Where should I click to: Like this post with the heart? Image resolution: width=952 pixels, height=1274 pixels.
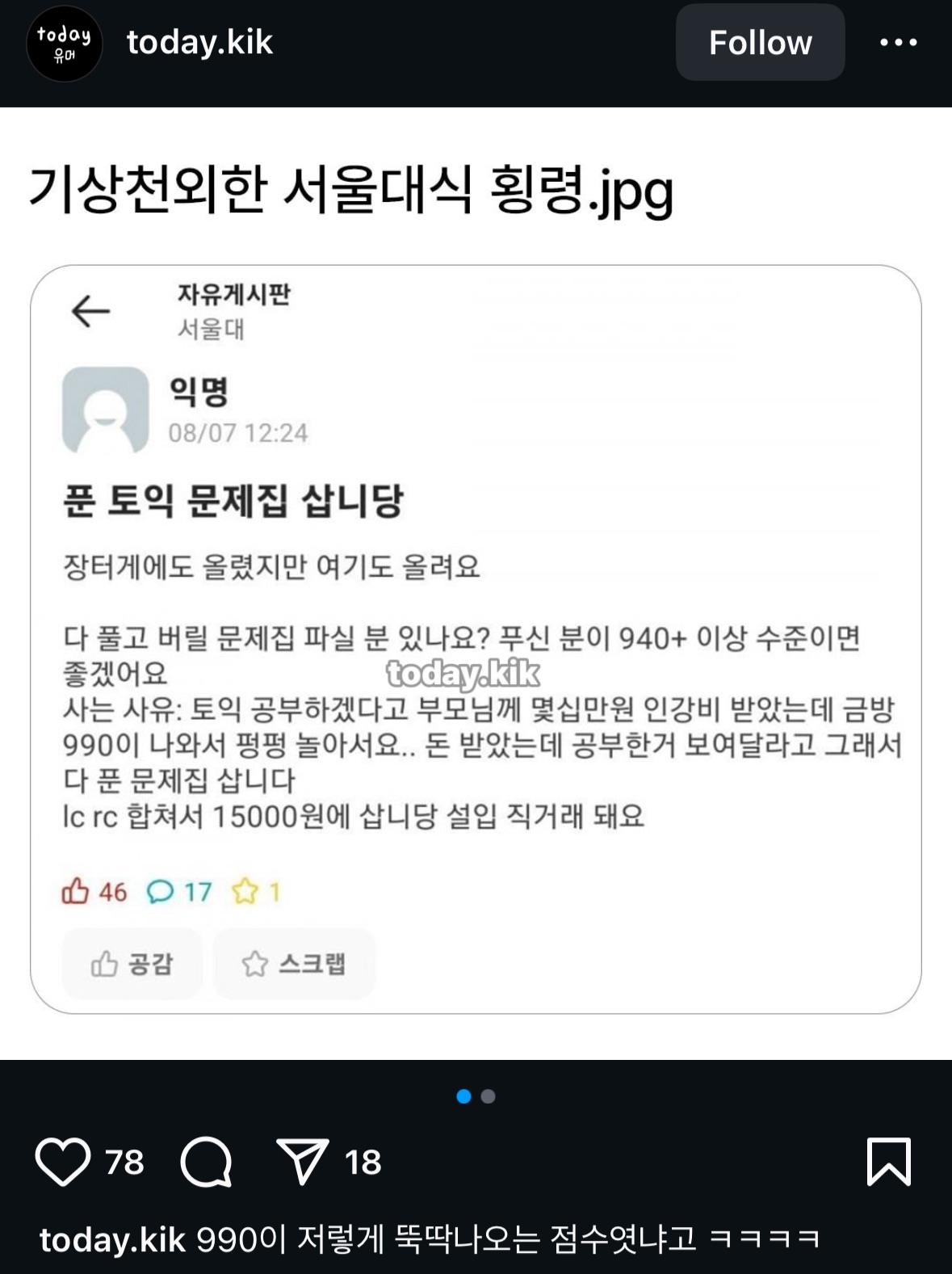pos(63,1162)
